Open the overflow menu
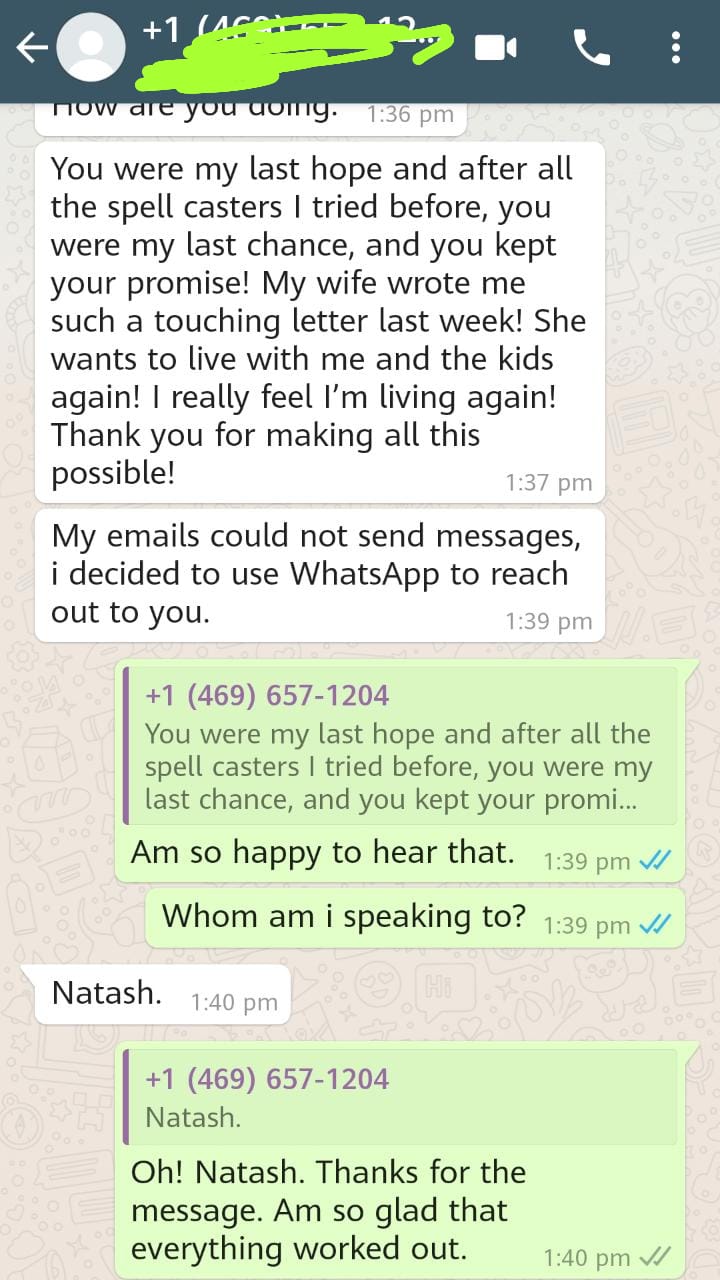 pyautogui.click(x=676, y=47)
